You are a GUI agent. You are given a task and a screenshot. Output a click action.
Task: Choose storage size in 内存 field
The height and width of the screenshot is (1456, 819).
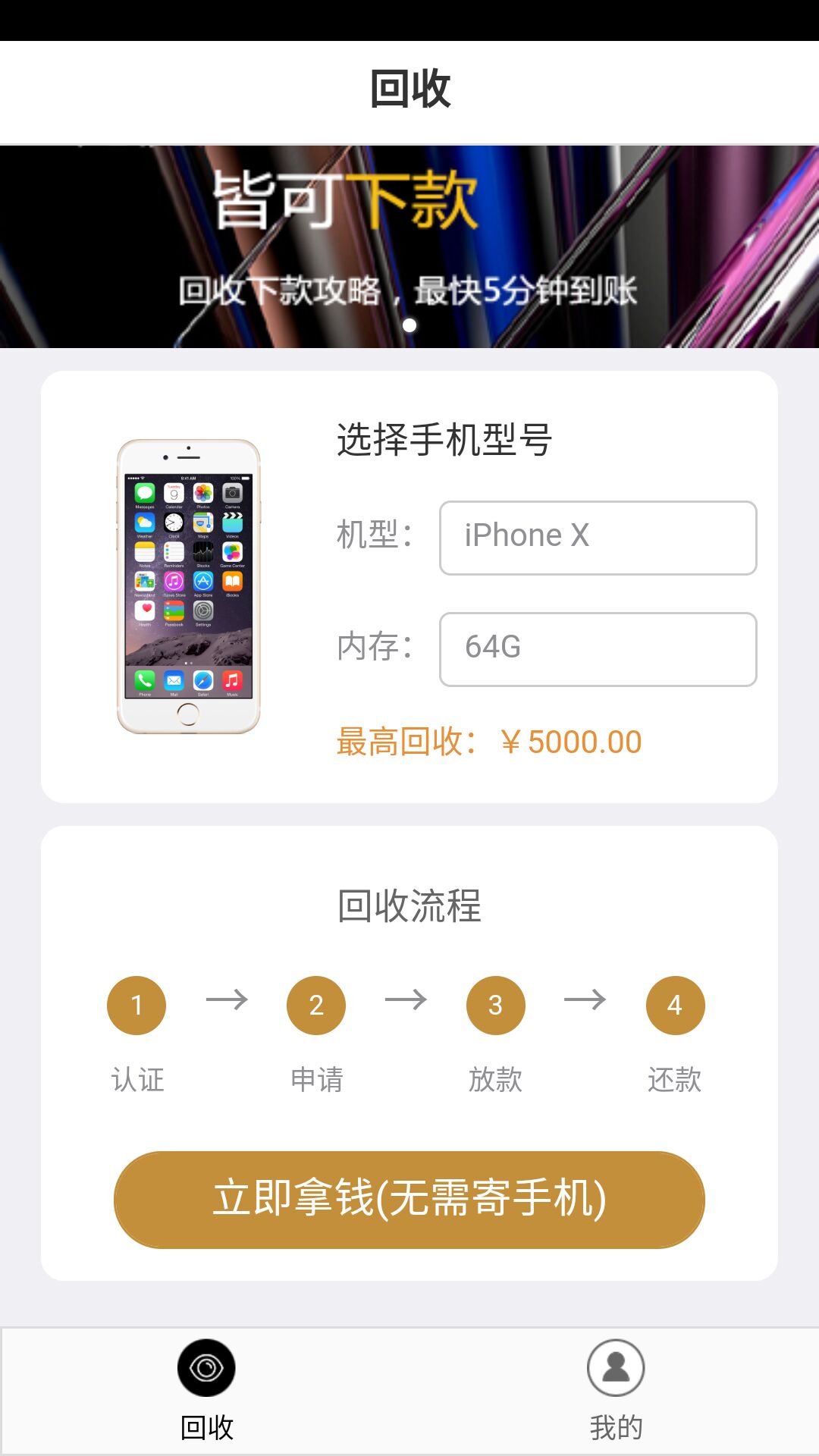tap(598, 649)
